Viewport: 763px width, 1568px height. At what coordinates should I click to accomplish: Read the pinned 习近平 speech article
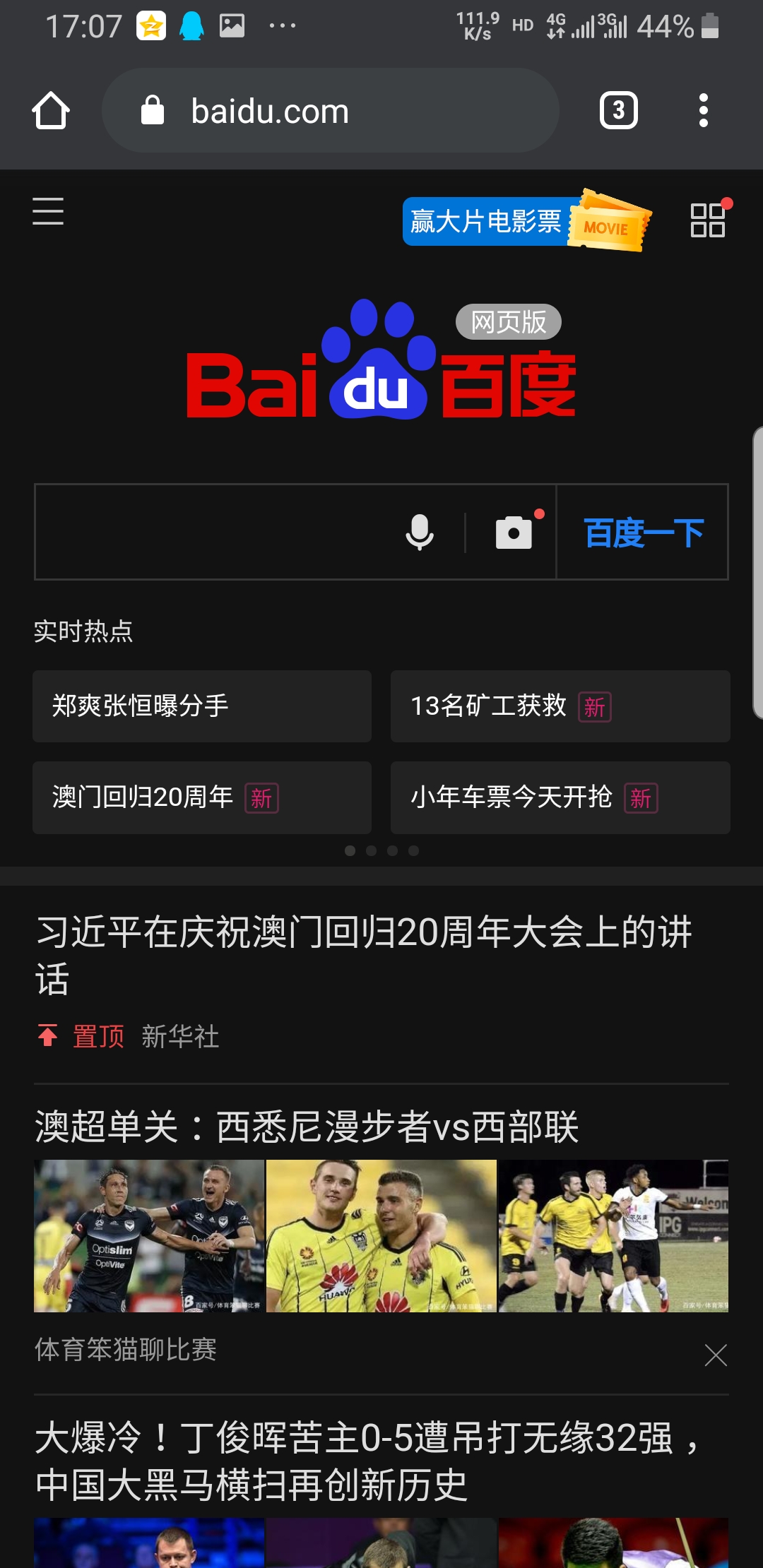point(364,954)
